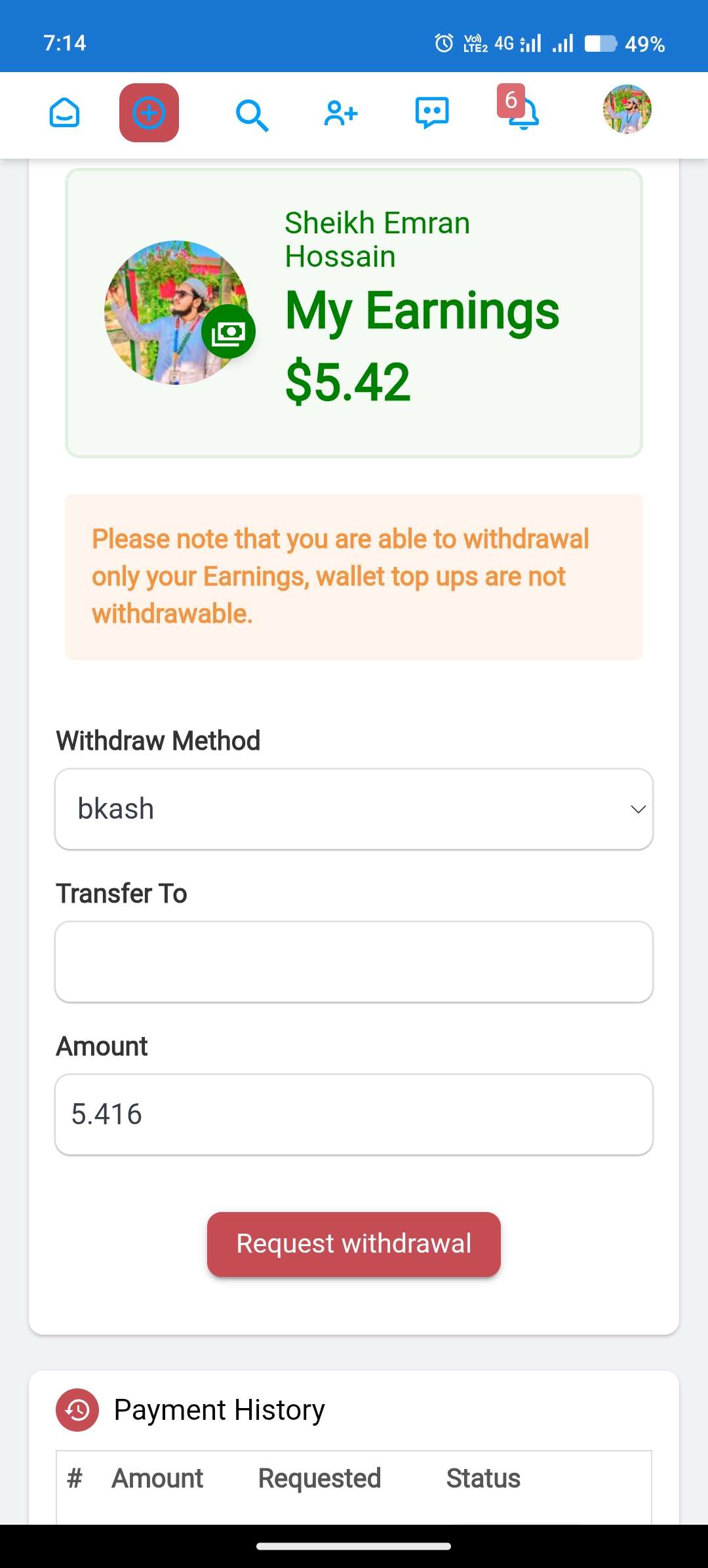Expand the Withdraw Method dropdown
Screen dimensions: 708x1568
click(x=354, y=809)
